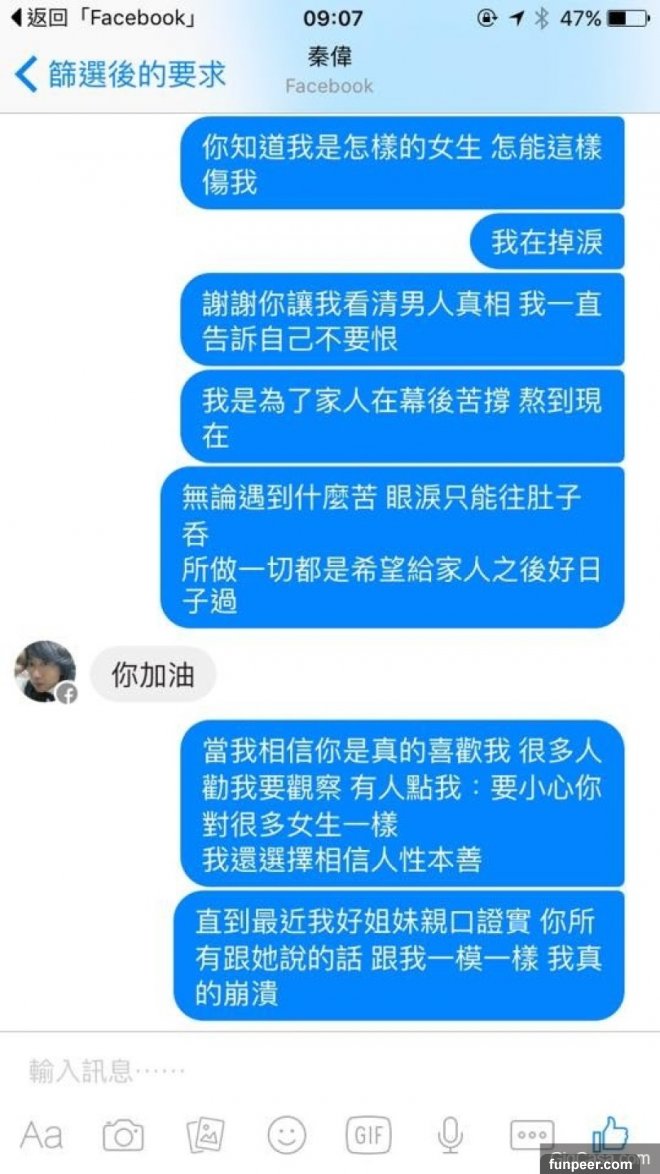Open Aa text formatting option
The image size is (660, 1174).
42,1135
